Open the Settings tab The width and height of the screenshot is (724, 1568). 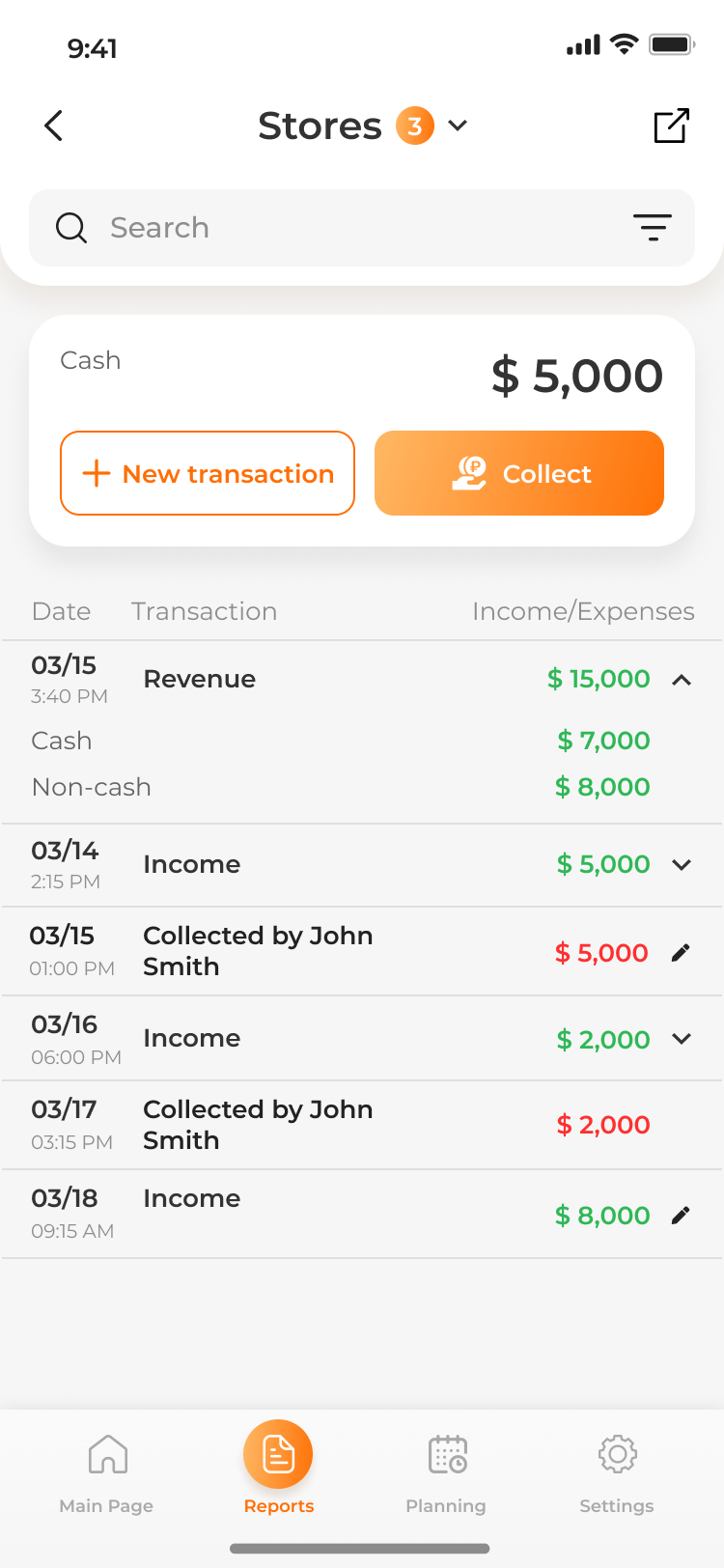tap(617, 1472)
